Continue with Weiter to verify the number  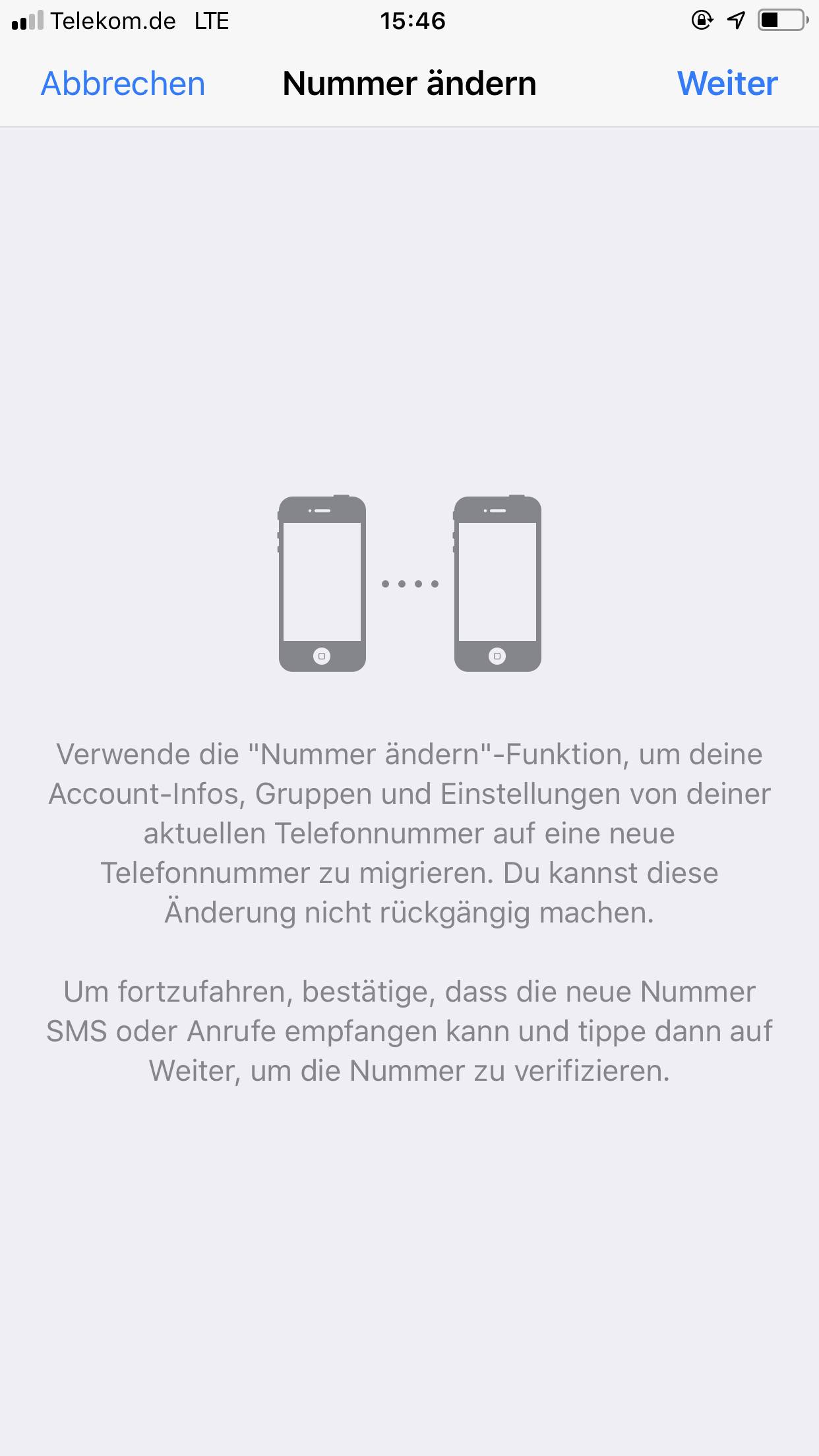[x=727, y=84]
